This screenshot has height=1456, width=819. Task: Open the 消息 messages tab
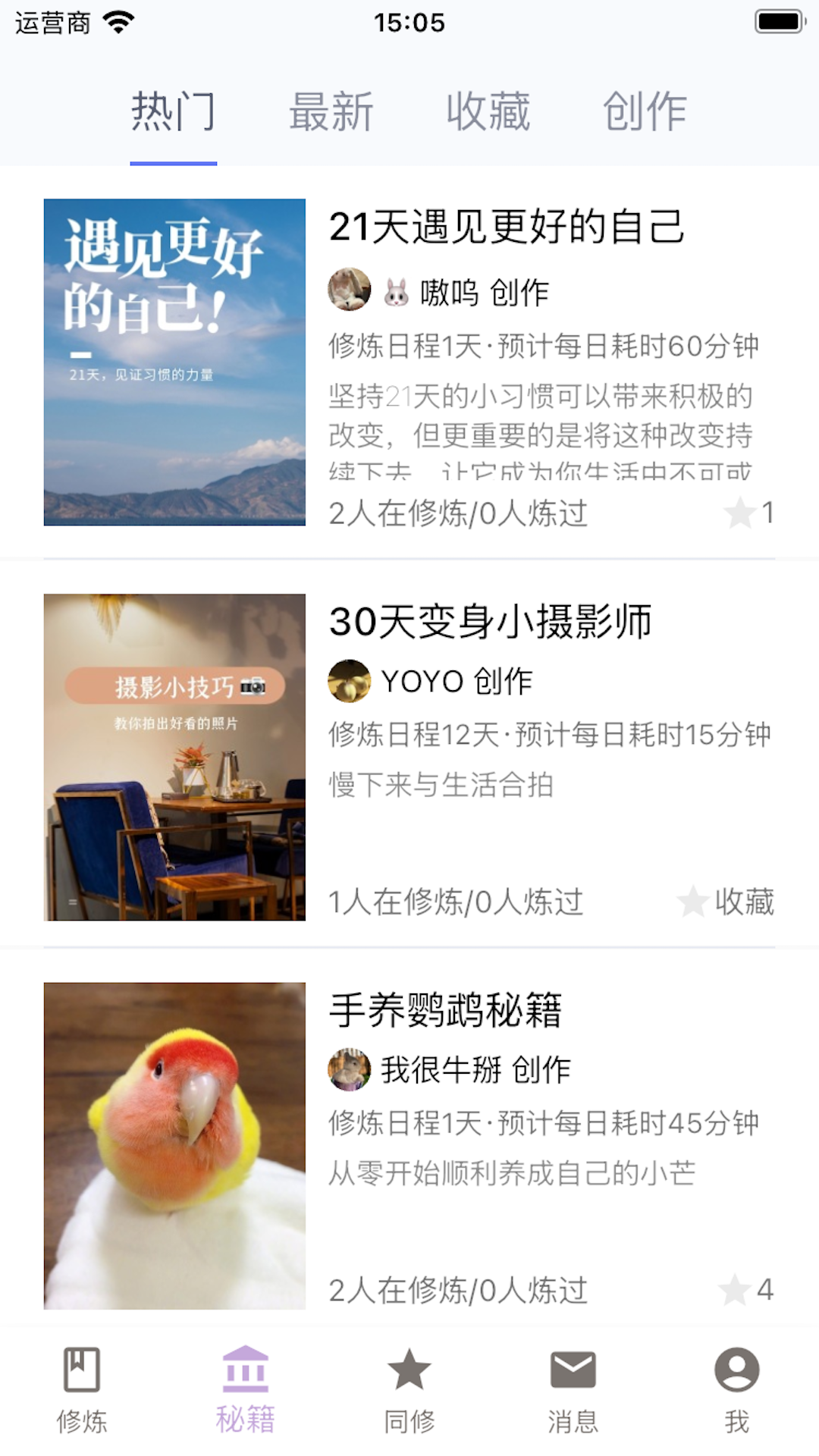[x=573, y=1389]
